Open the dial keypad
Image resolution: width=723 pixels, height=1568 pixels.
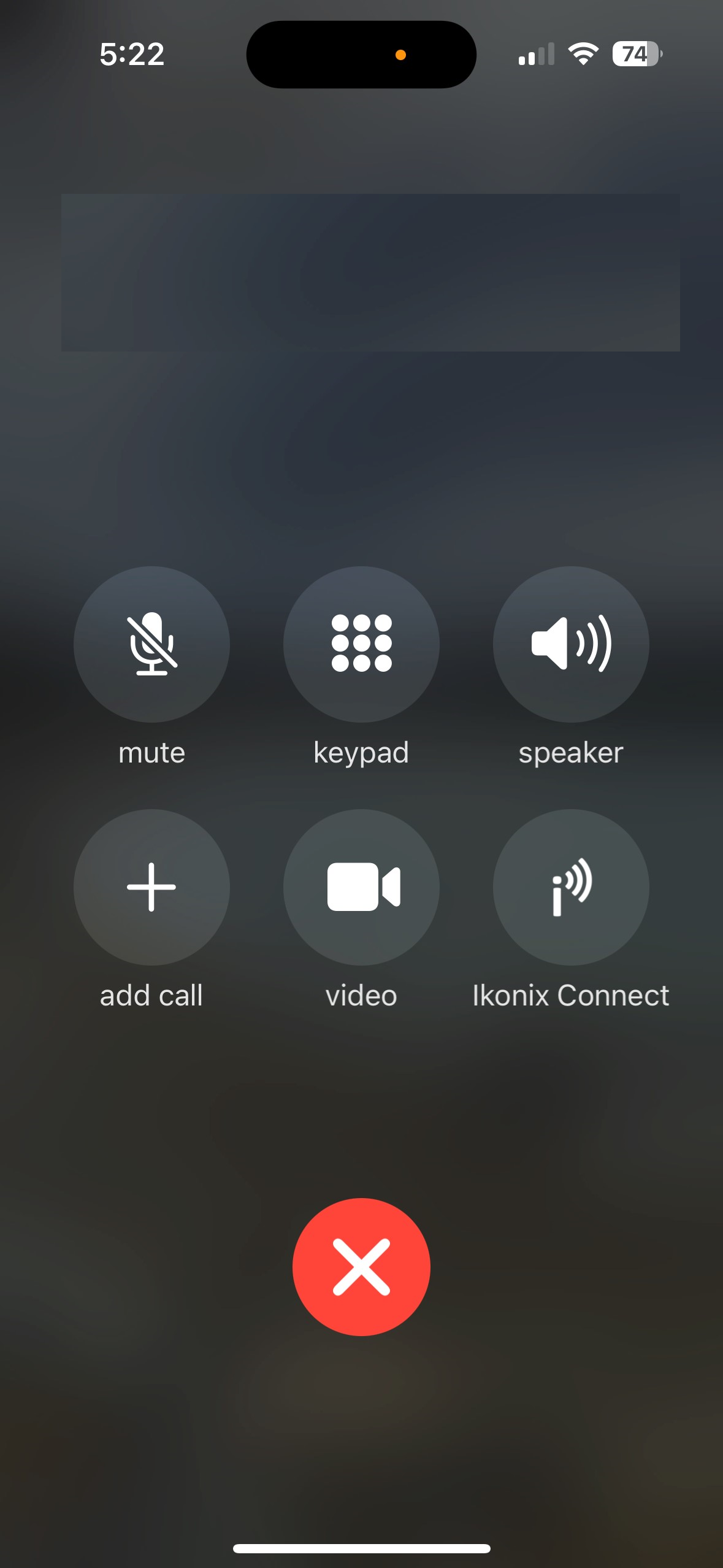pyautogui.click(x=361, y=644)
